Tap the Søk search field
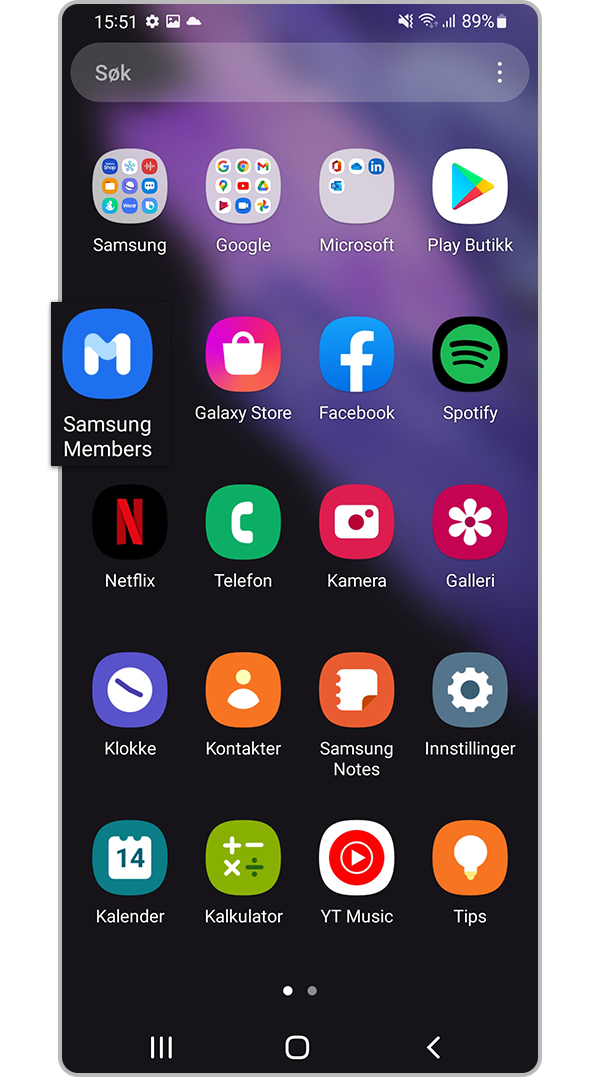 click(299, 73)
